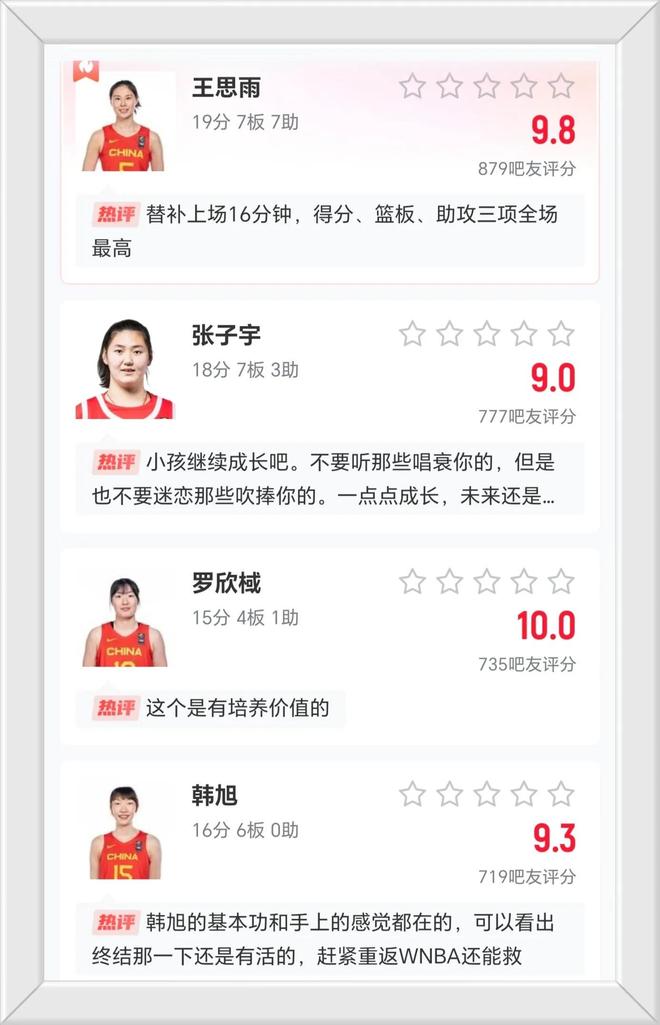Give 王思雨 a one-star rating
The height and width of the screenshot is (1025, 660).
point(412,86)
